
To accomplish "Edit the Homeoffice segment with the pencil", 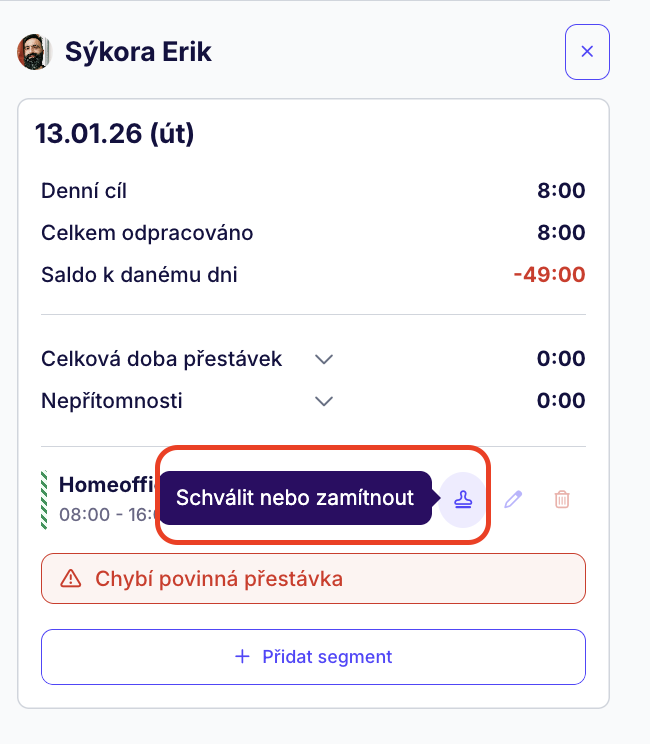I will click(513, 498).
